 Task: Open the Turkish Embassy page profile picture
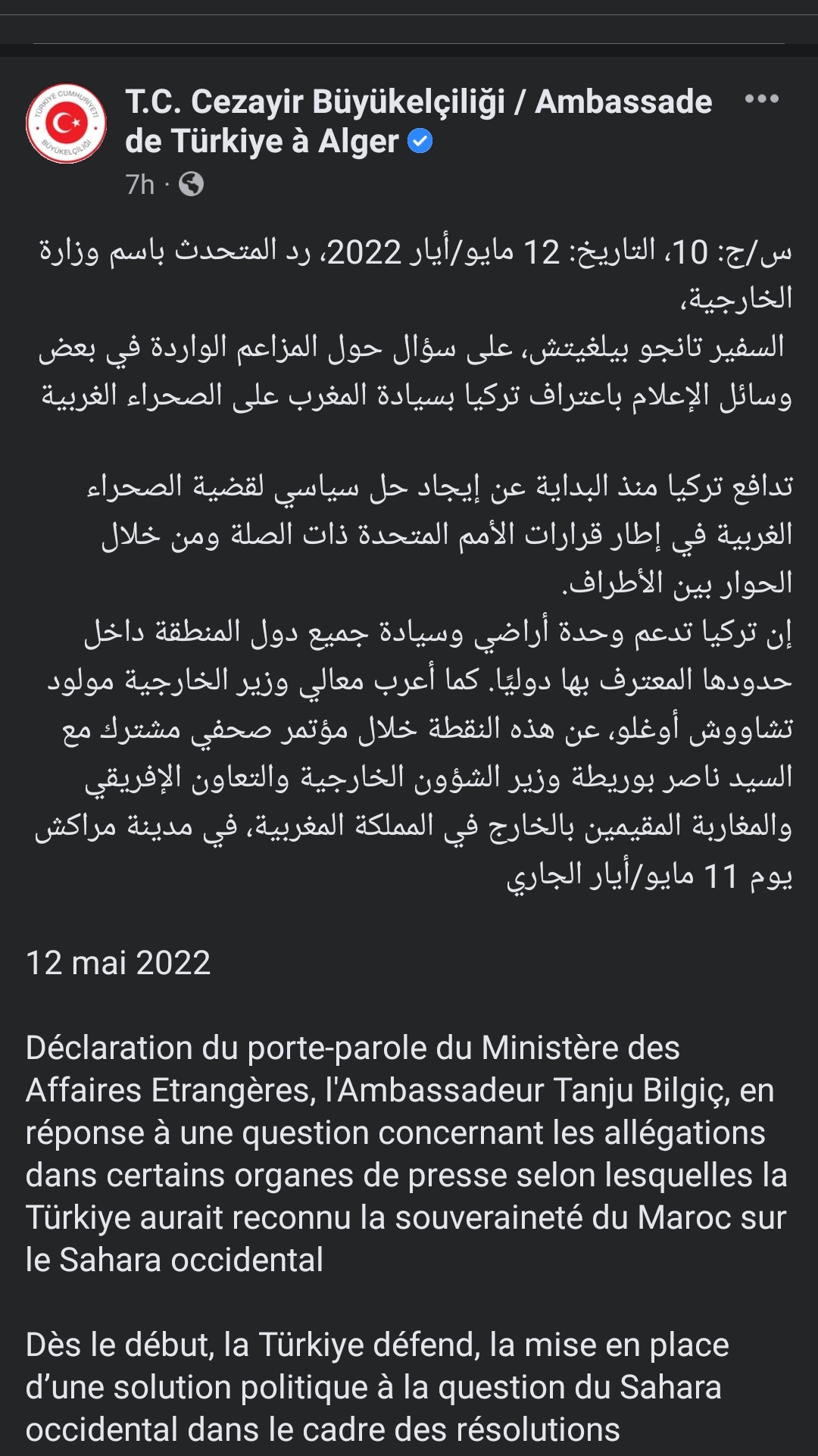click(67, 123)
